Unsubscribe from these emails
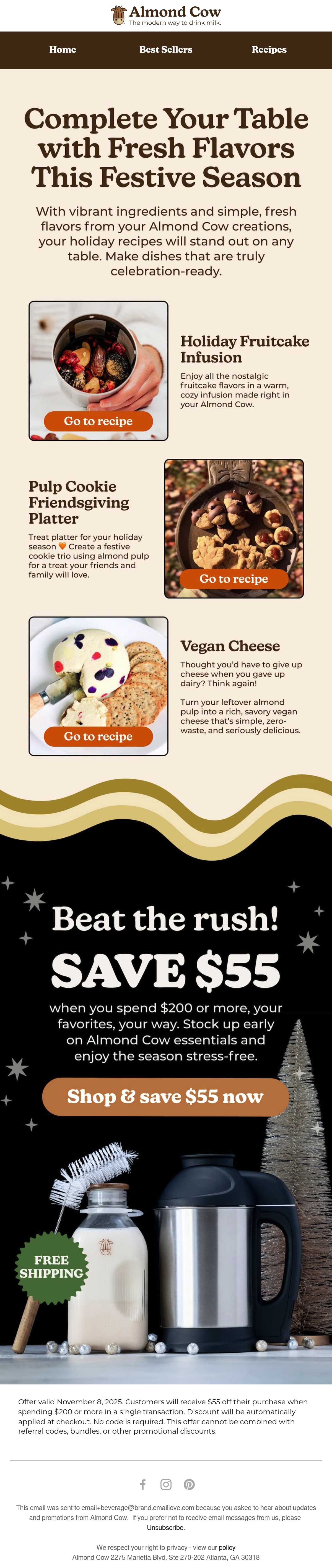The height and width of the screenshot is (1568, 332). (x=165, y=1527)
